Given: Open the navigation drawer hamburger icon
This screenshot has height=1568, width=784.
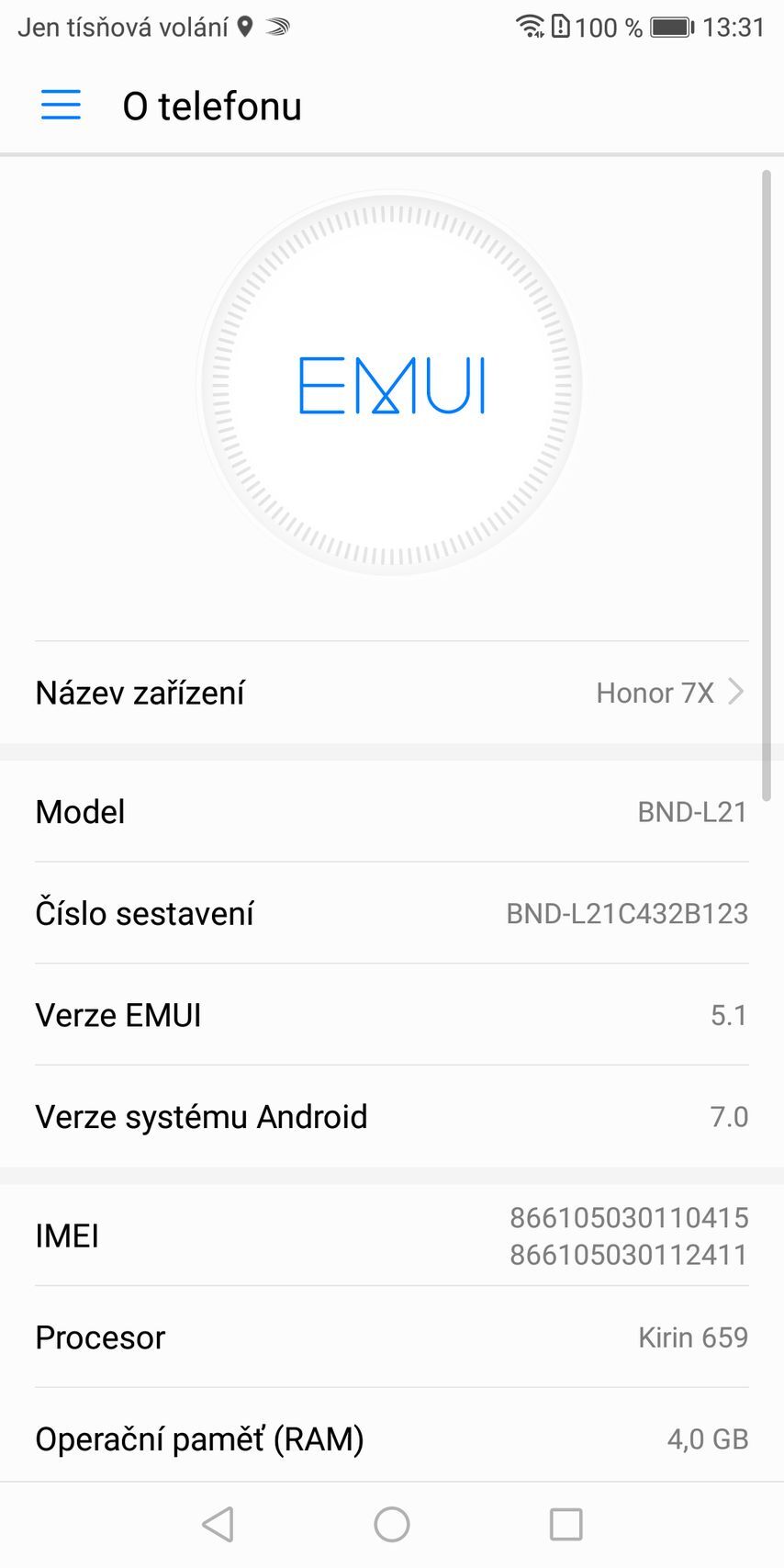Looking at the screenshot, I should pos(60,106).
